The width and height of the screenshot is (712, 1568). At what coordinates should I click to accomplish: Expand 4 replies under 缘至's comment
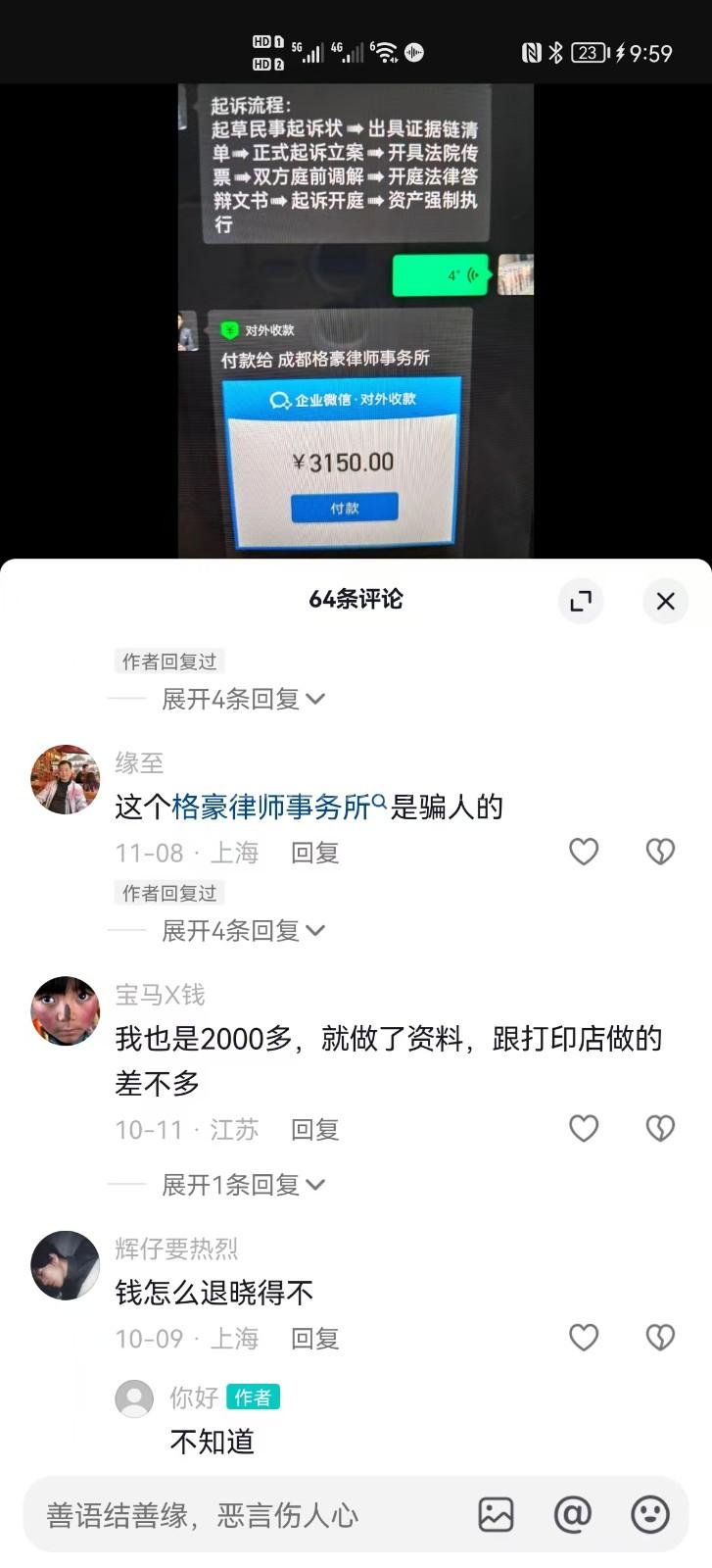click(242, 930)
